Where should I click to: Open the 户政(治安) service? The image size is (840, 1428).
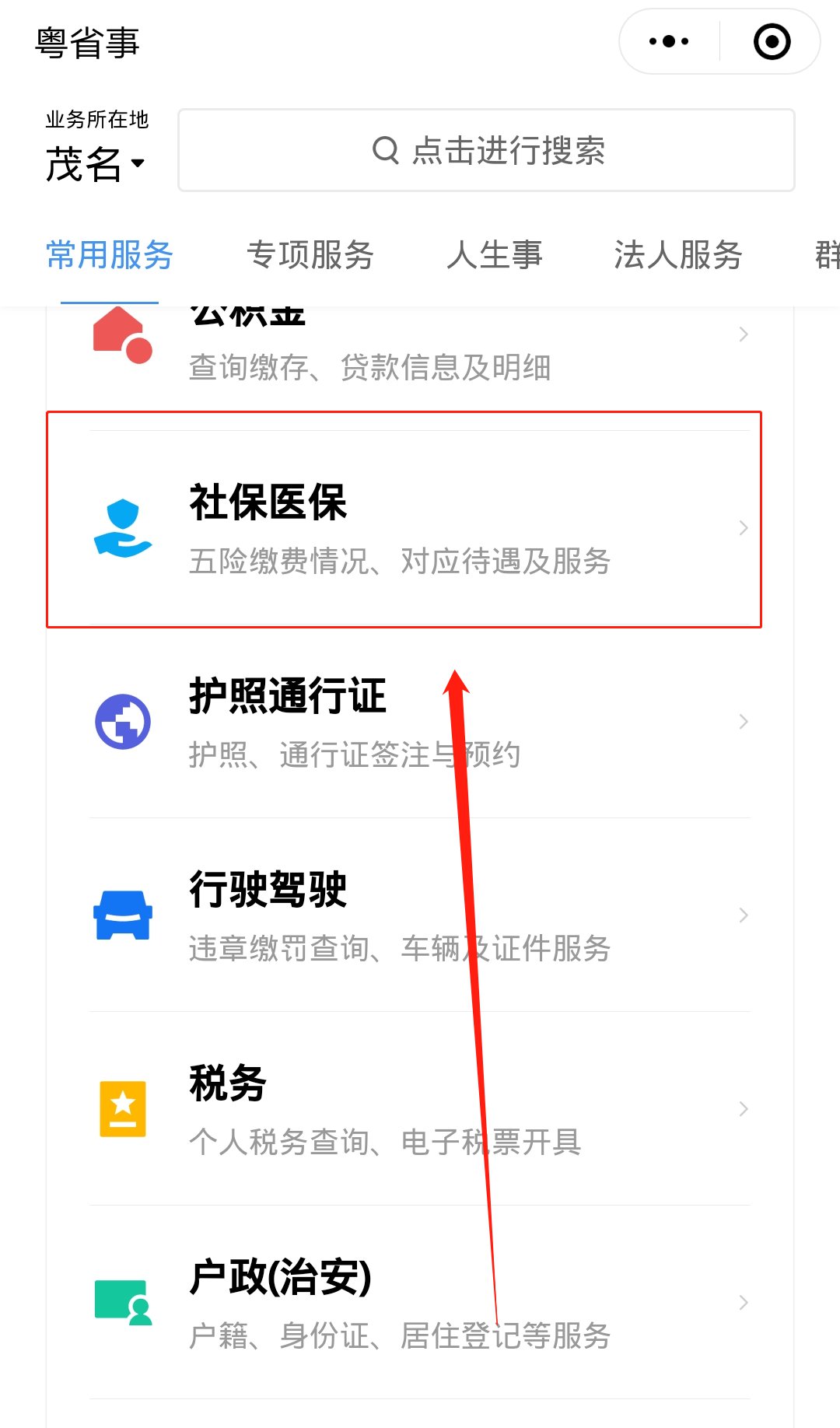(x=420, y=1302)
